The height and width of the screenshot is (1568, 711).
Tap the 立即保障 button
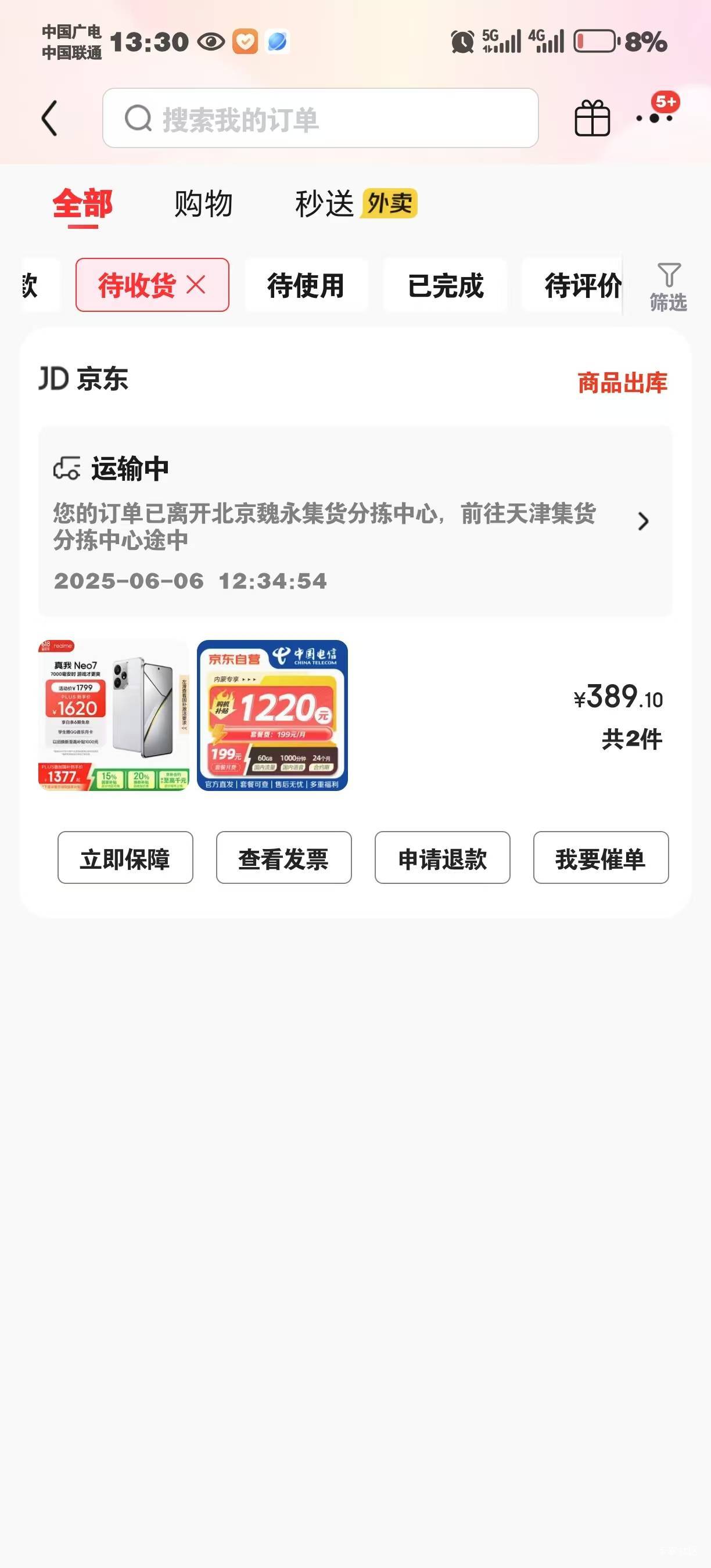pos(125,858)
